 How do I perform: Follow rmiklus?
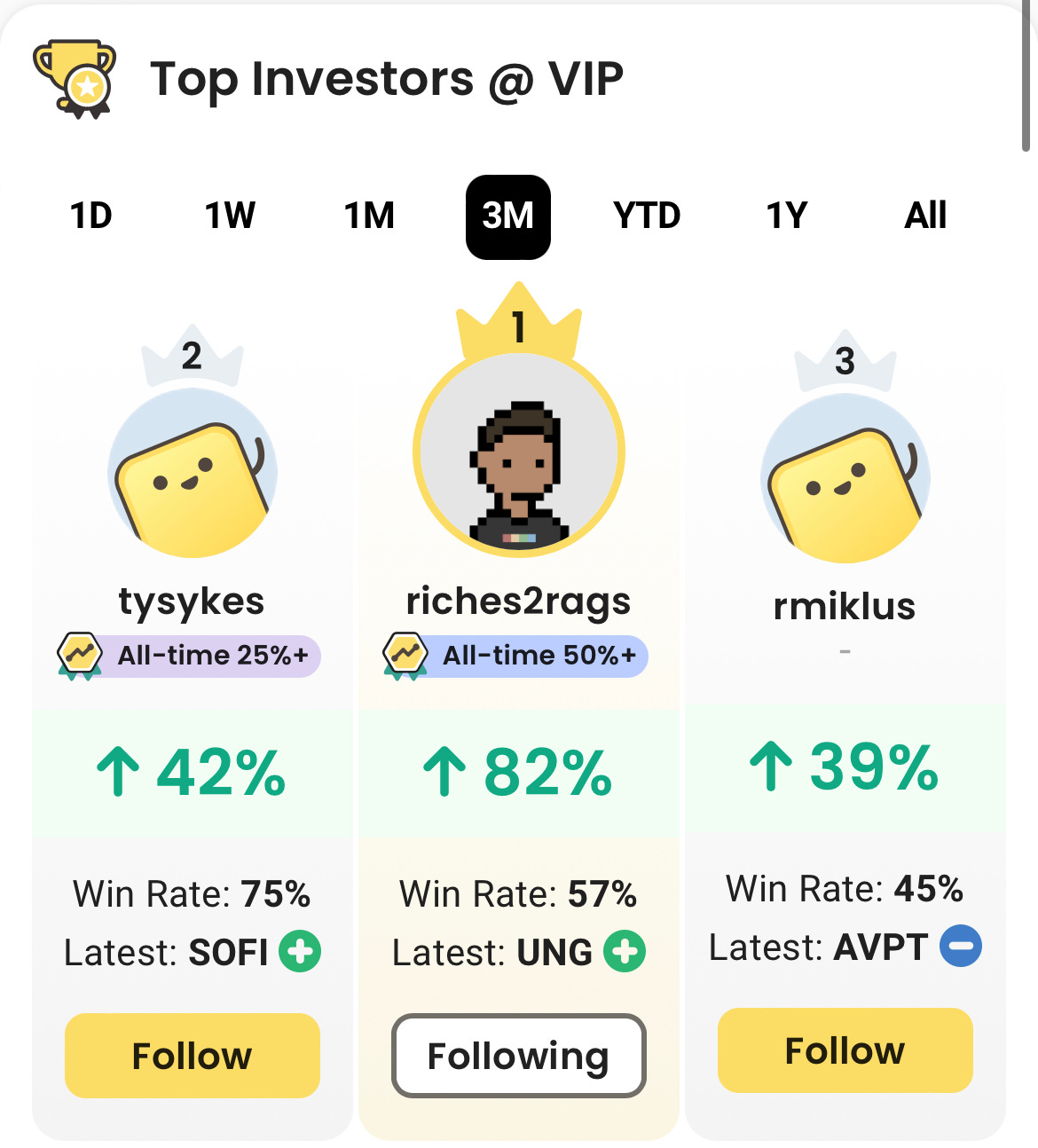[x=845, y=1050]
